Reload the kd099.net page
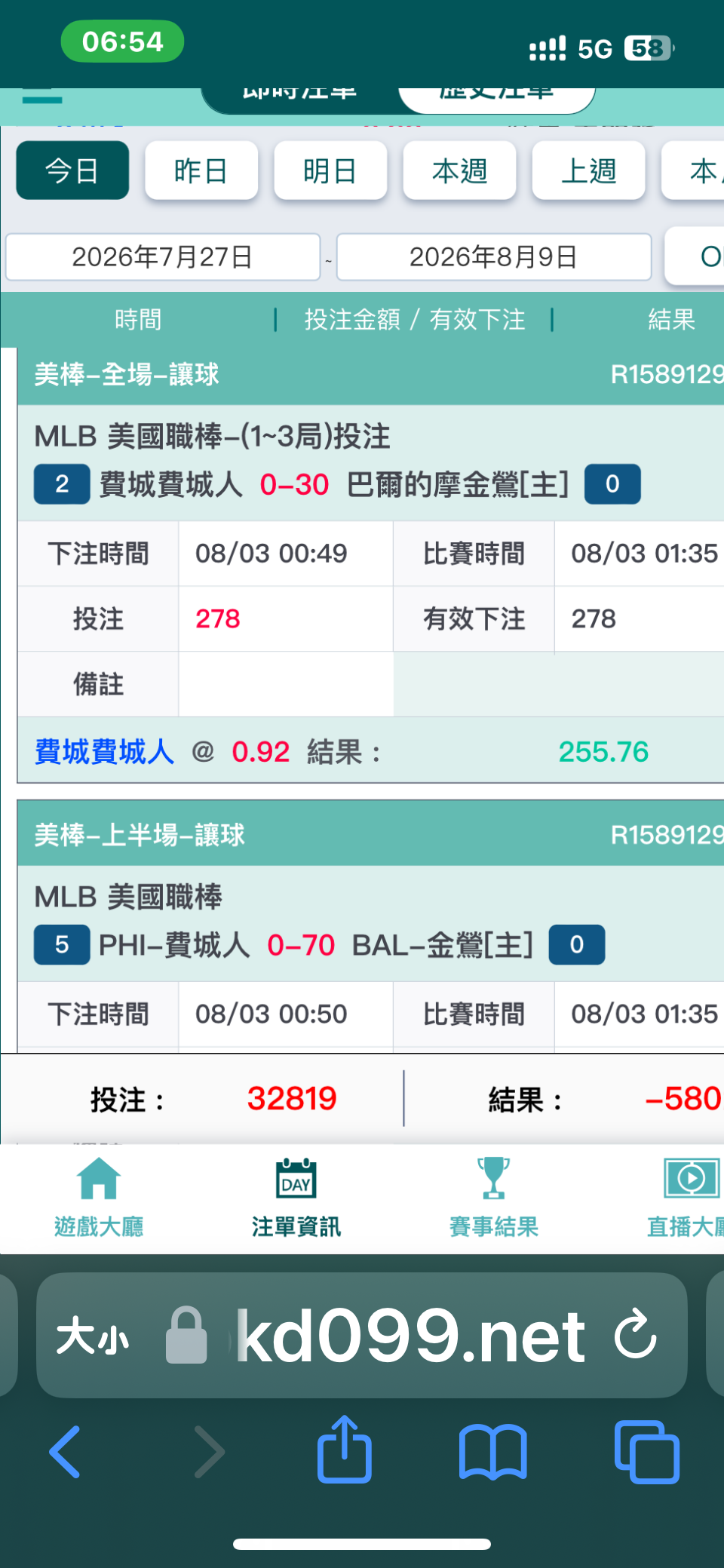724x1568 pixels. click(636, 1335)
